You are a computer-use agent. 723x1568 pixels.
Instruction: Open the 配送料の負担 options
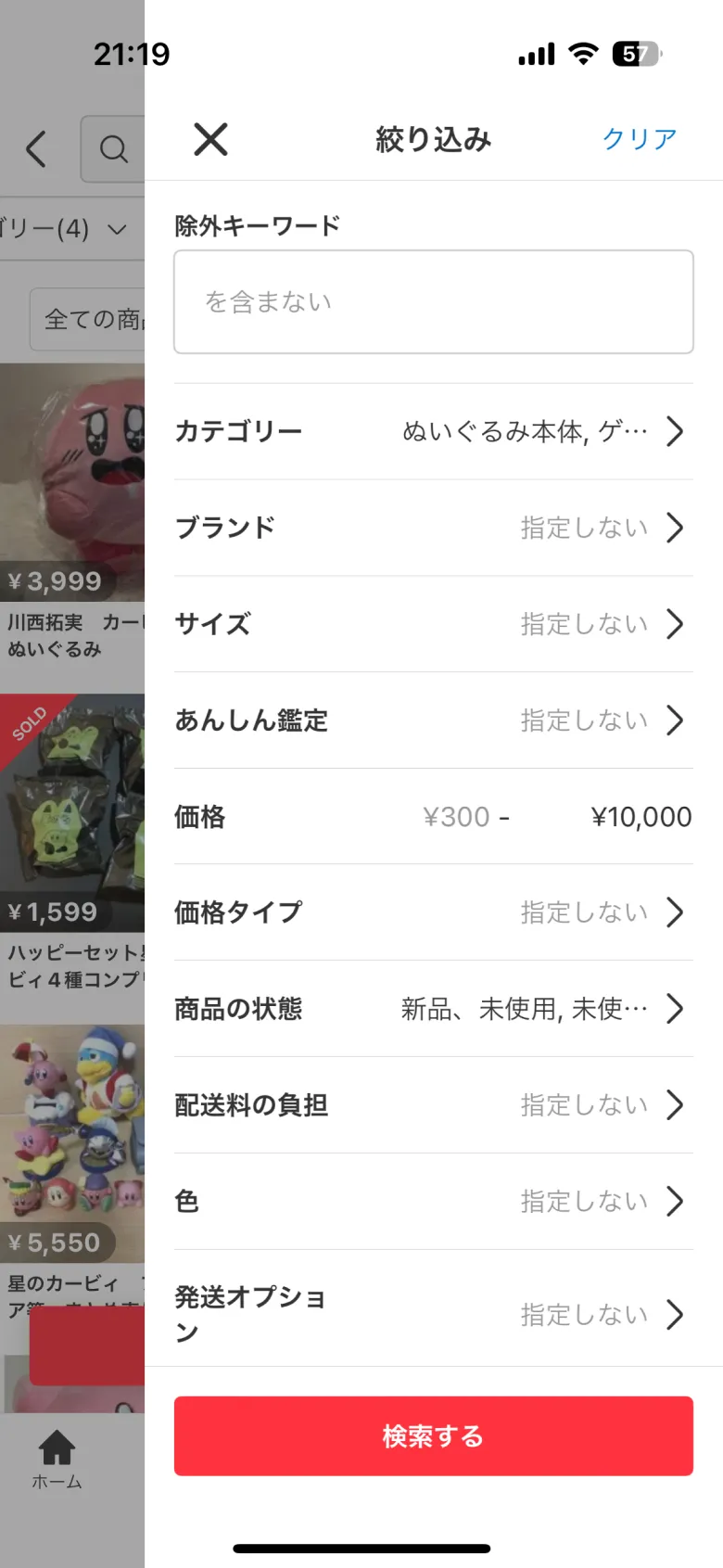(x=433, y=1104)
